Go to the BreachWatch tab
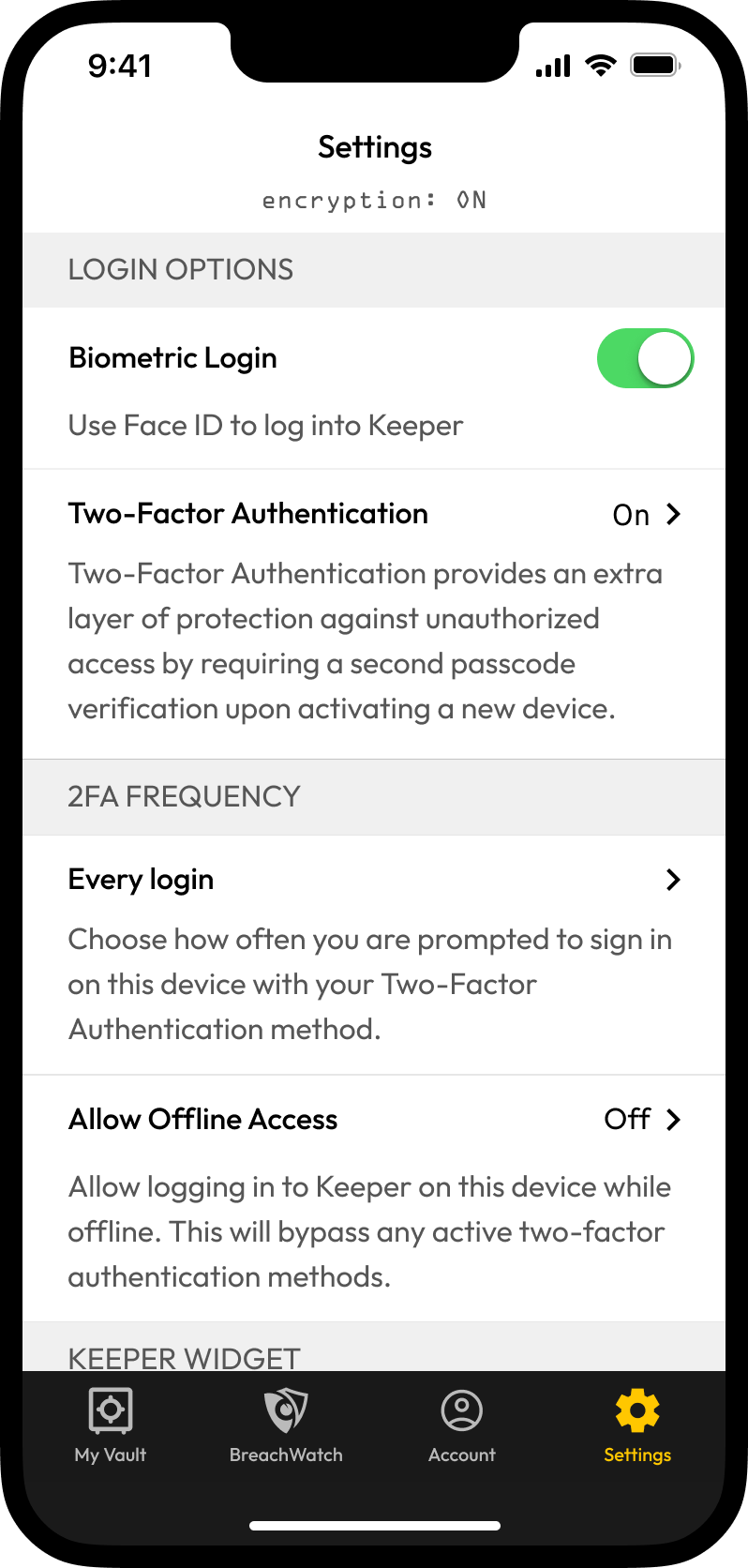Viewport: 748px width, 1568px height. tap(286, 1425)
